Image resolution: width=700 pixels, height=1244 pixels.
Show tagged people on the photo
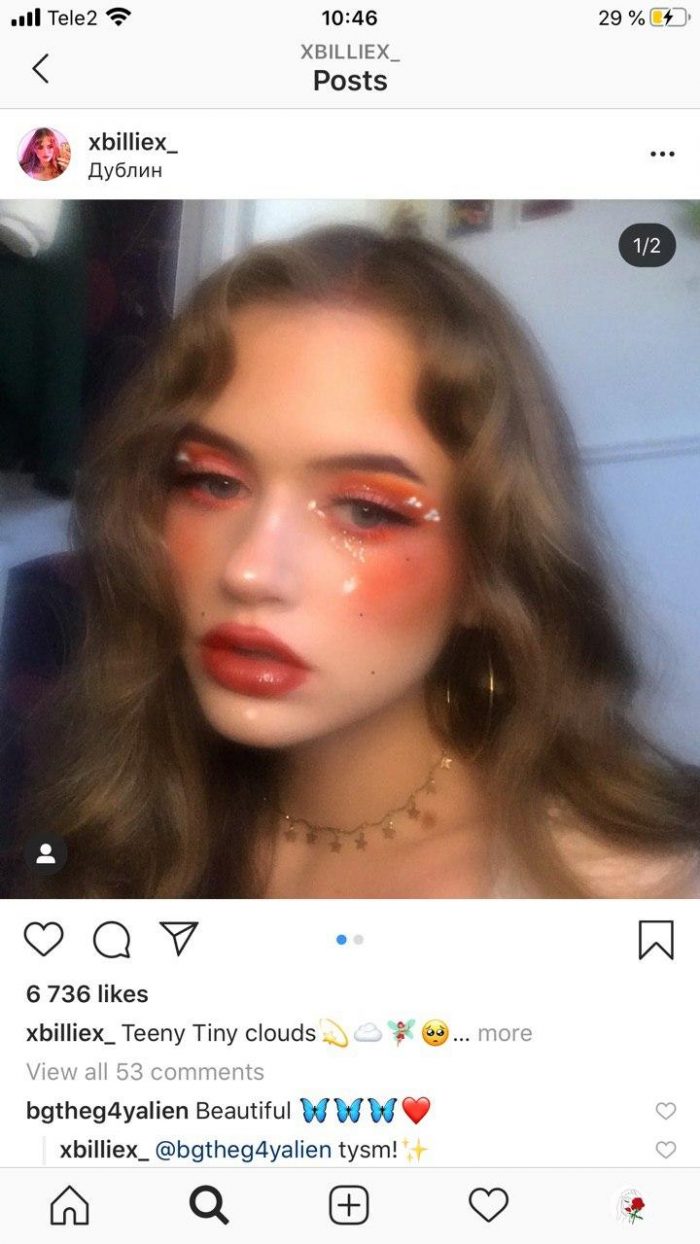pyautogui.click(x=46, y=853)
